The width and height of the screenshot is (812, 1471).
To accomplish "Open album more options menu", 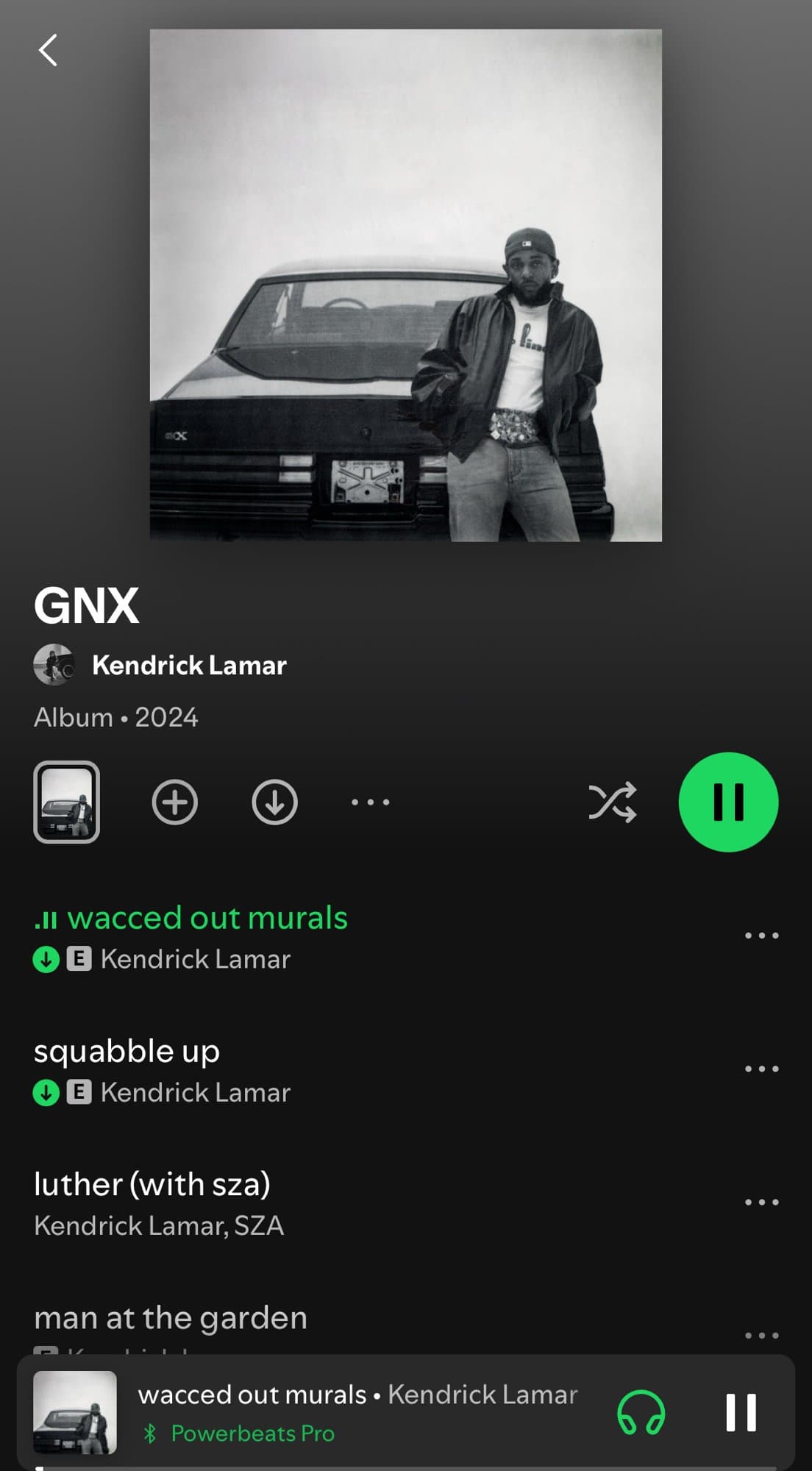I will point(370,802).
